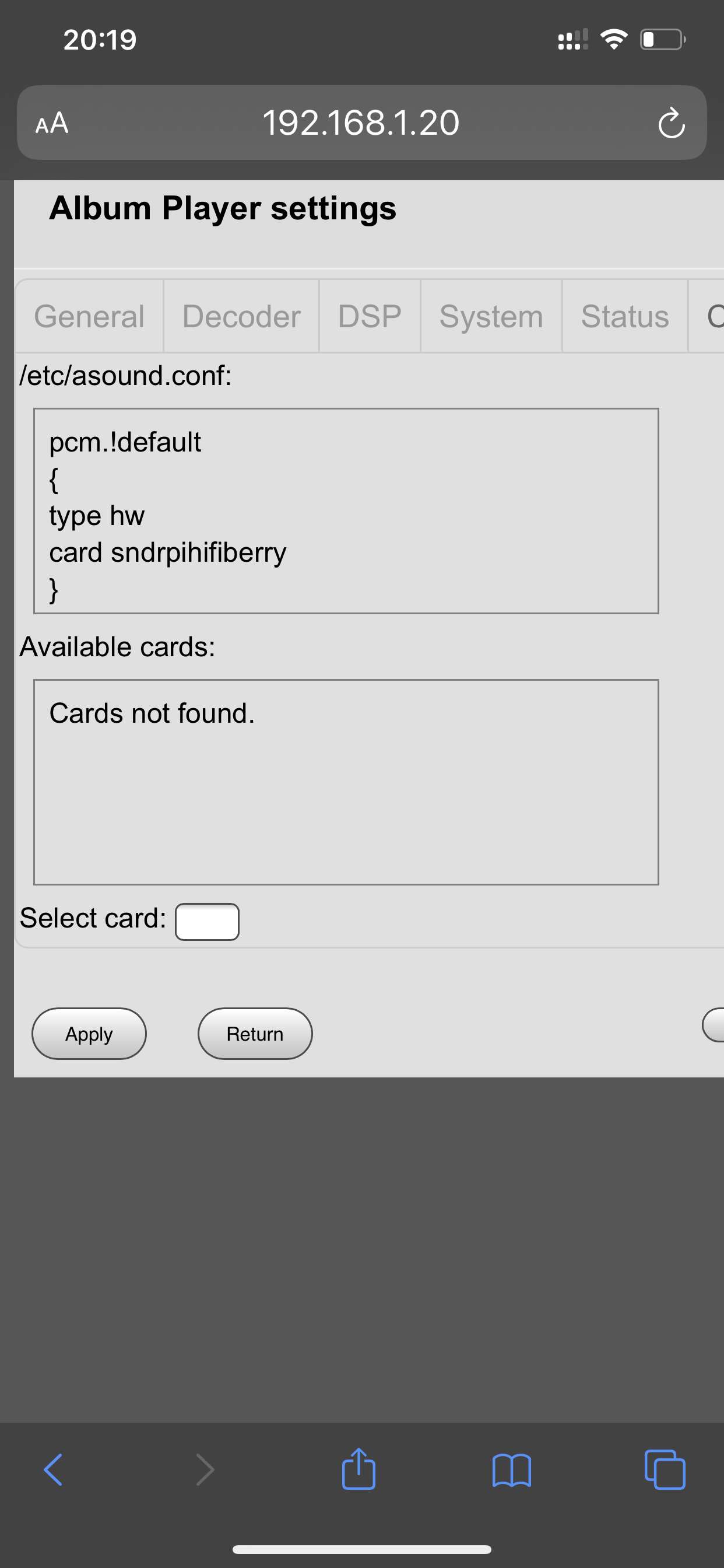Tap the 192.168.1.20 address bar
724x1568 pixels.
361,124
